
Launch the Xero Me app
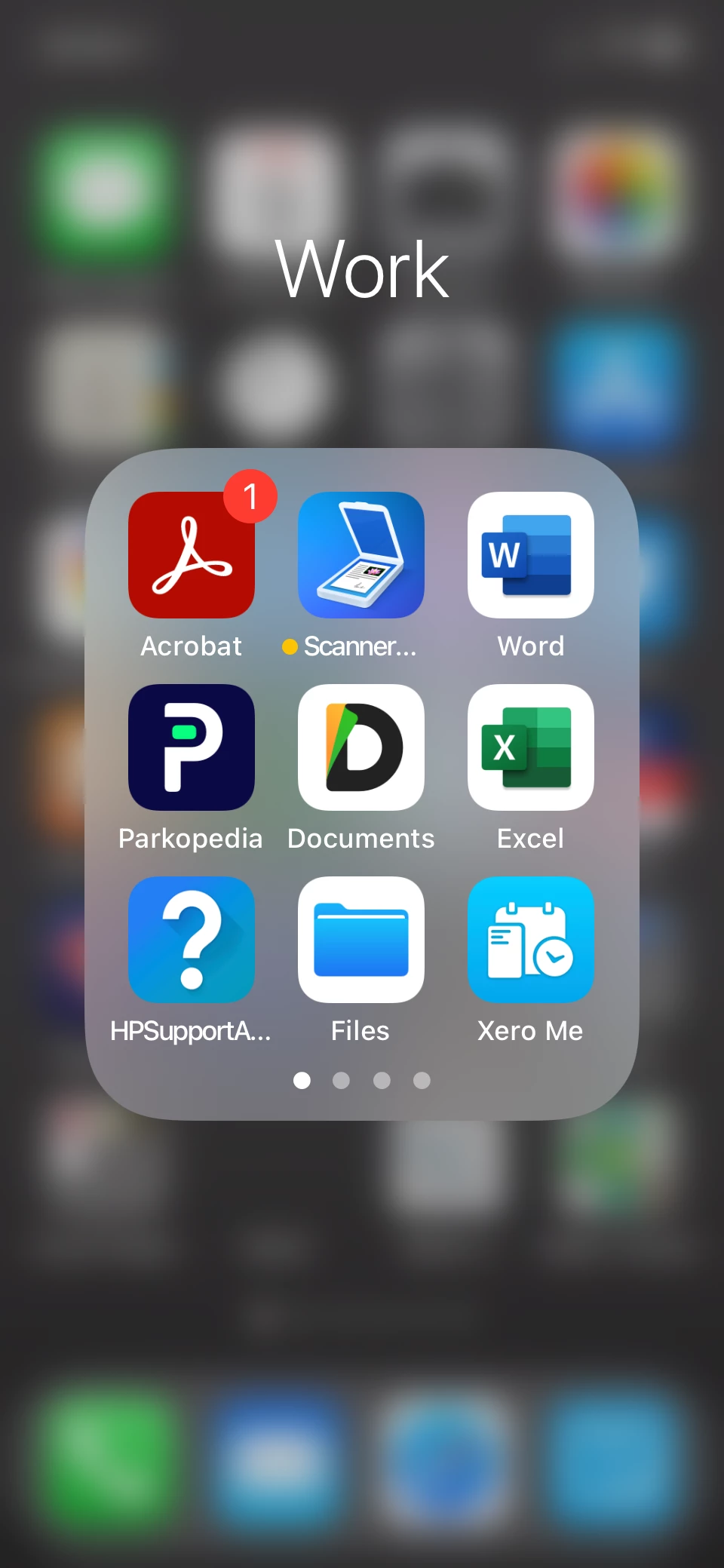(530, 940)
